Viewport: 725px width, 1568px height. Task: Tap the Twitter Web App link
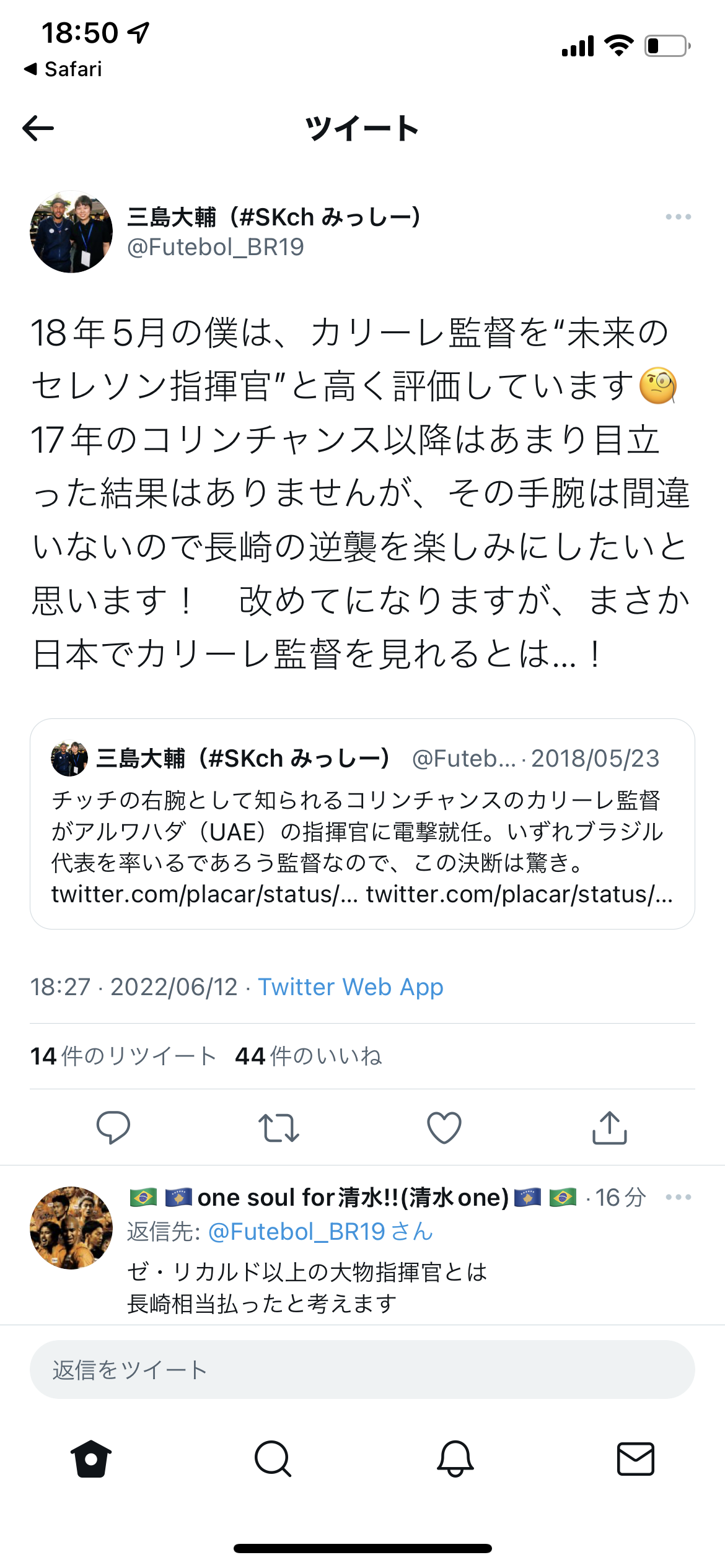(351, 987)
